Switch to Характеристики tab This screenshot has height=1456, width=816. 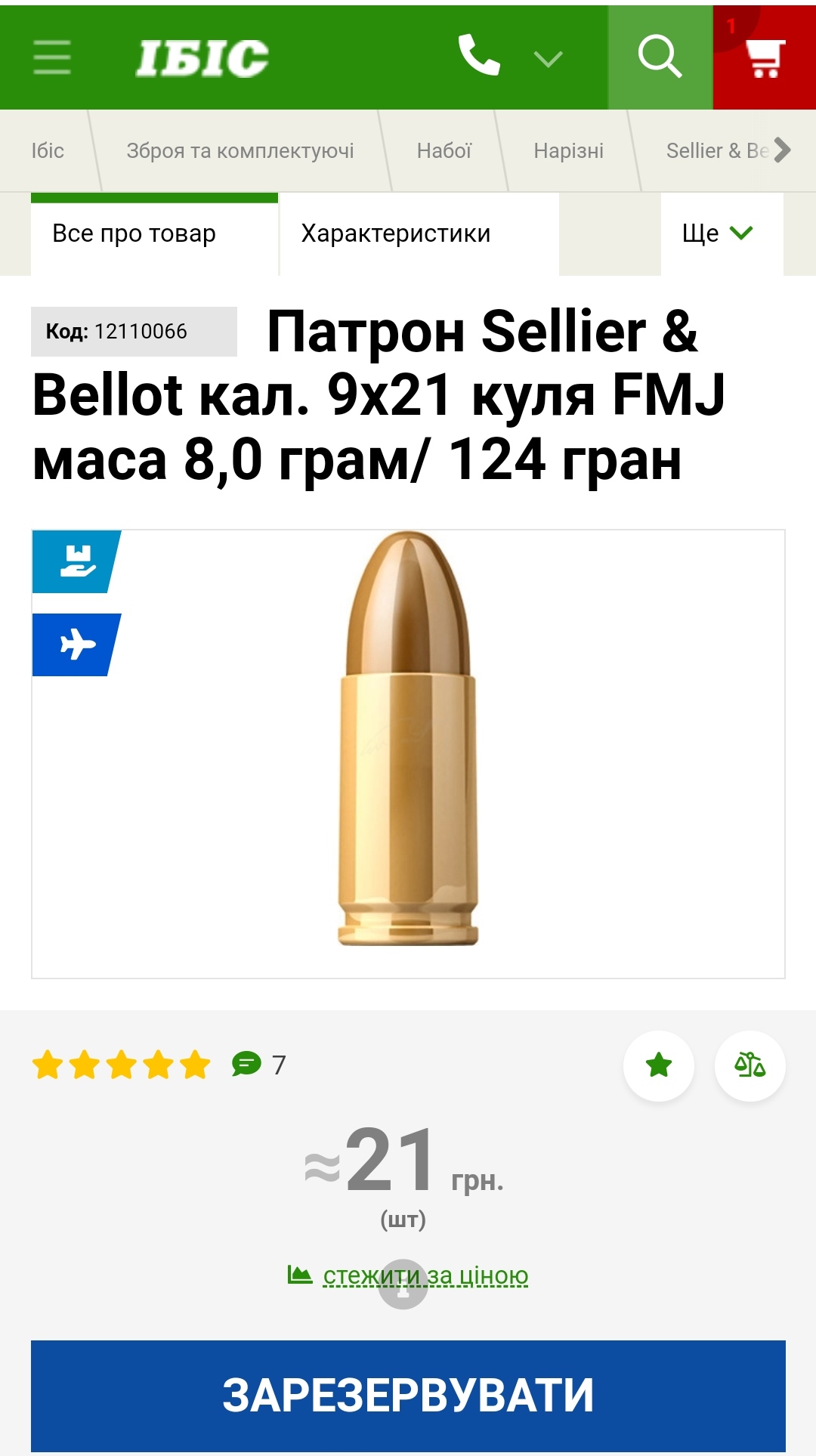coord(396,234)
